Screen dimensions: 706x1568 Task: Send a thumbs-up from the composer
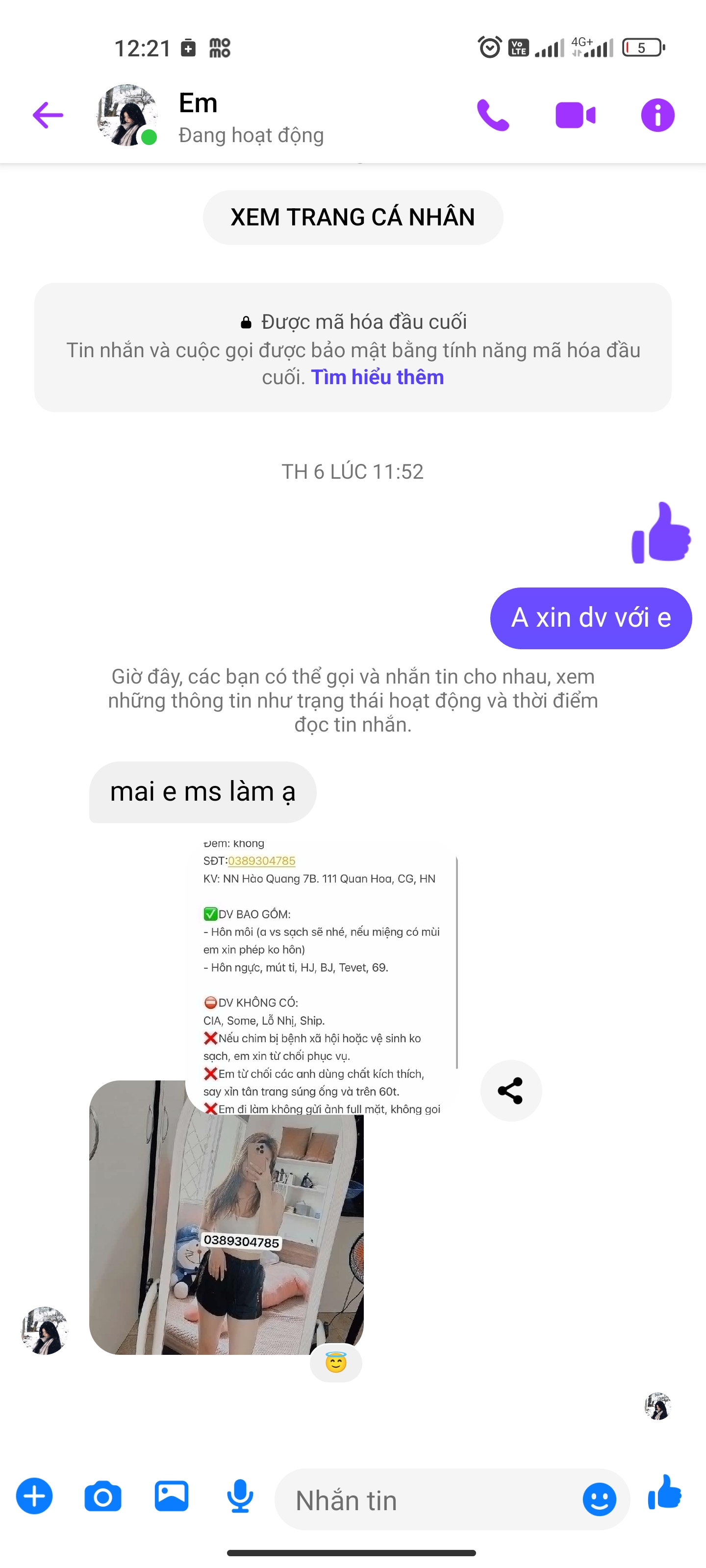(665, 1492)
